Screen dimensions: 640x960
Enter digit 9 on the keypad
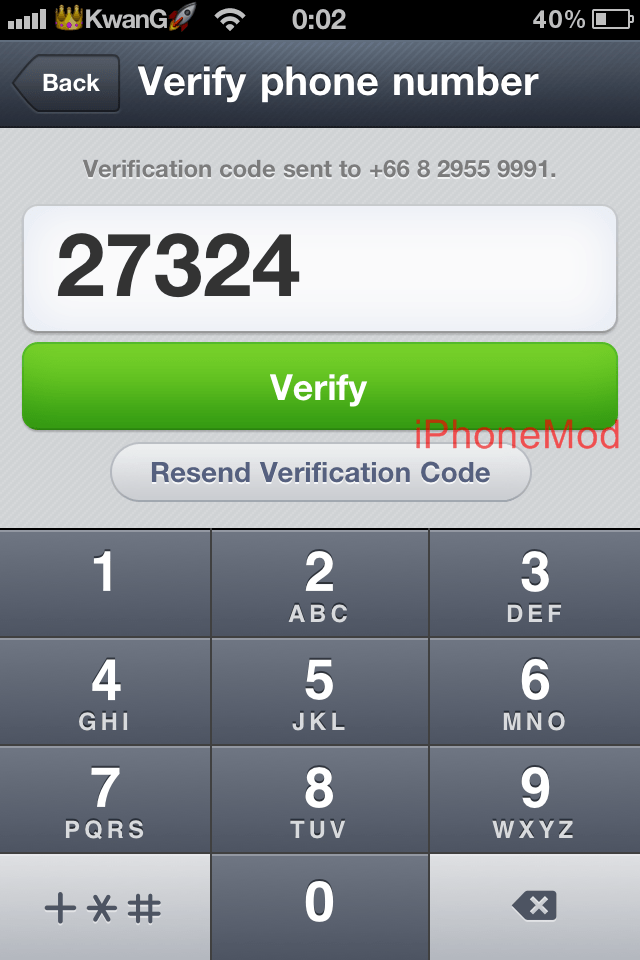[x=535, y=800]
